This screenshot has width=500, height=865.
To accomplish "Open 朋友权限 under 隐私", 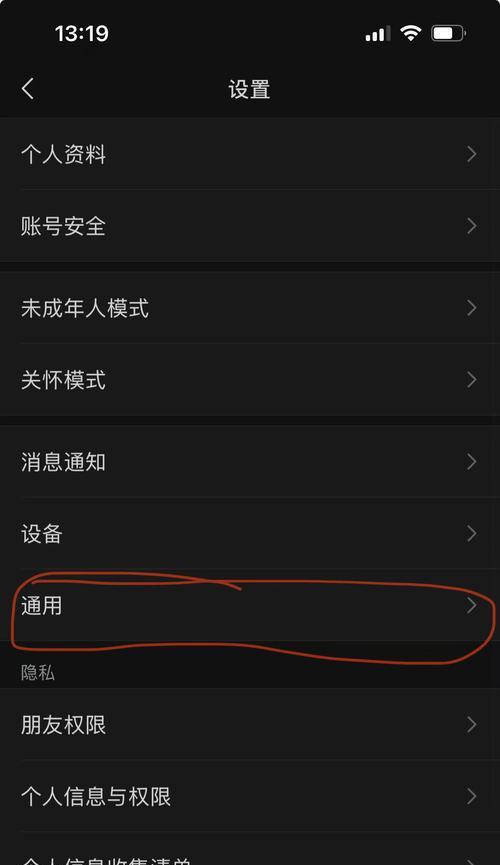I will coord(250,724).
